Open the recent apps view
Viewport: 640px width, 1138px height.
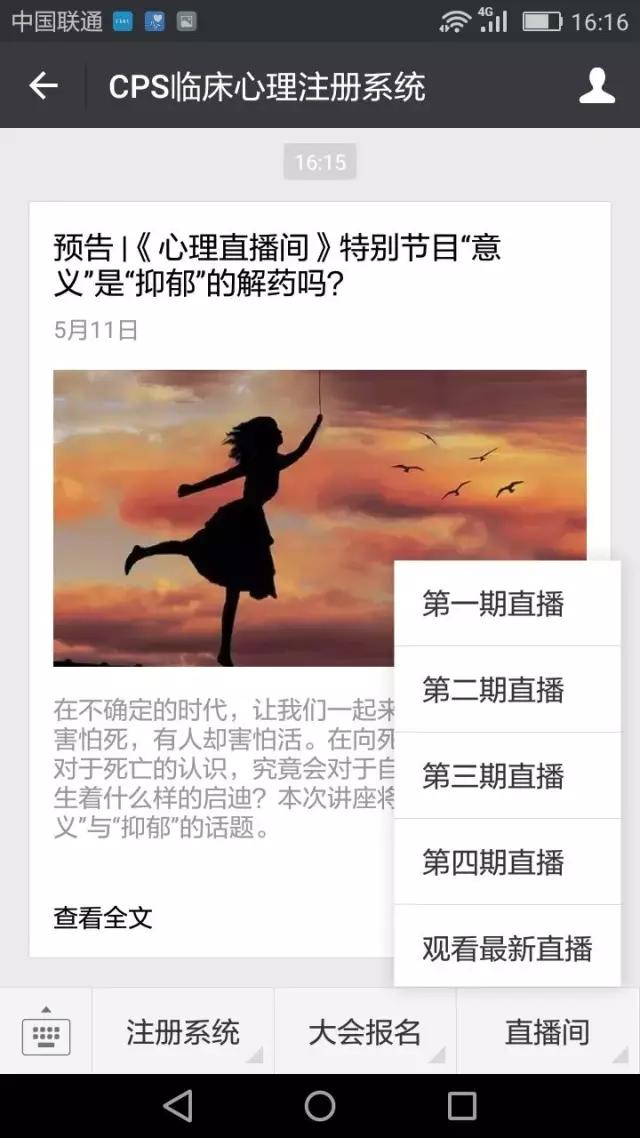[x=462, y=1105]
